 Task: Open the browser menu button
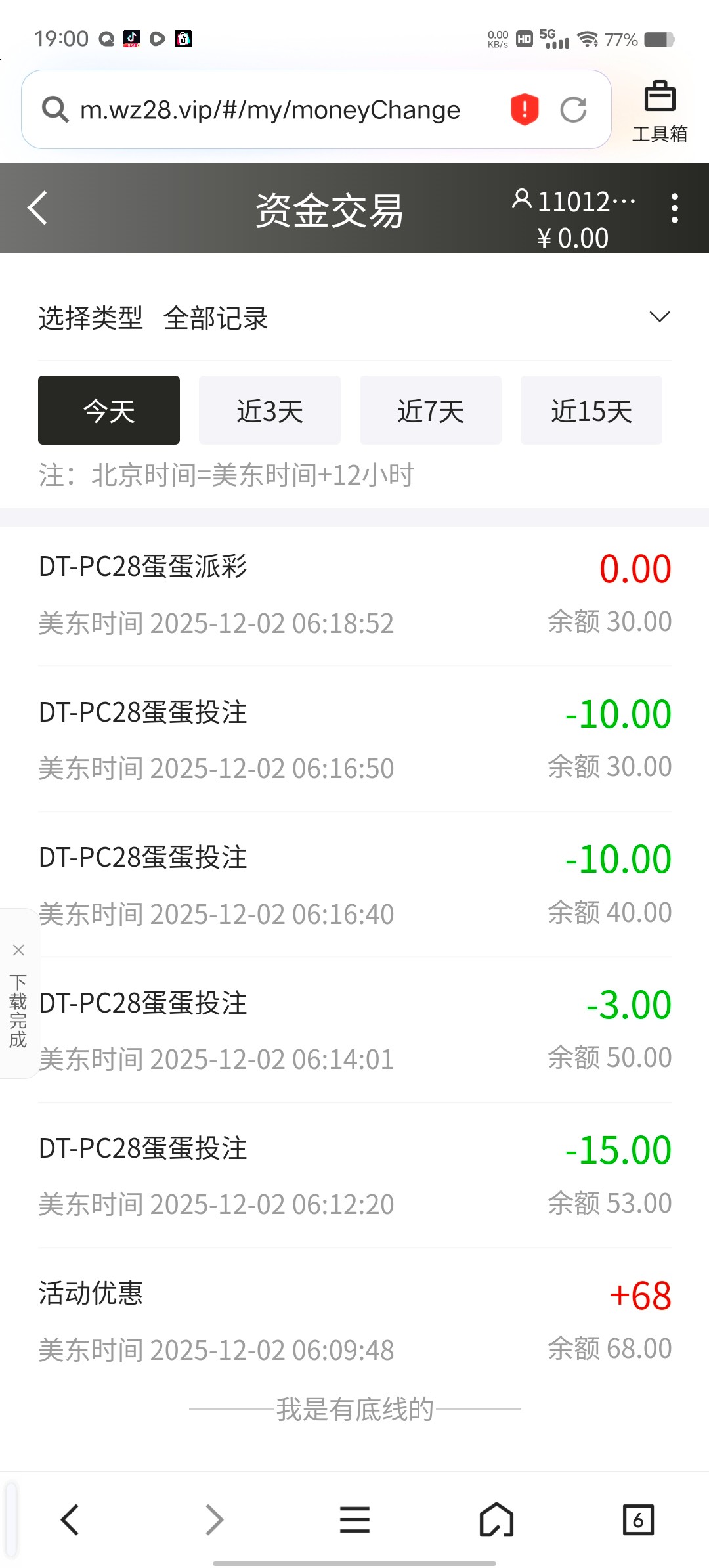click(354, 1519)
